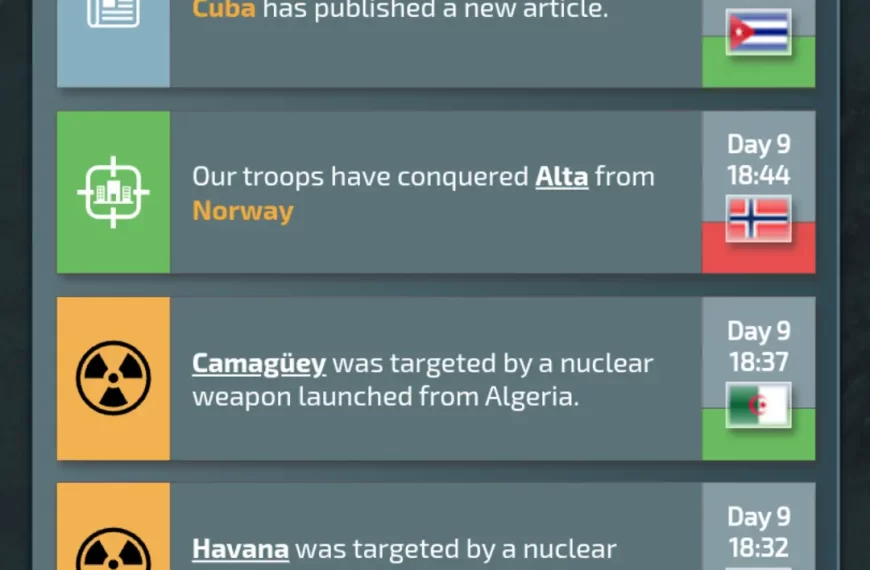
Task: Open the Cuba country link in the article notice
Action: click(x=224, y=10)
